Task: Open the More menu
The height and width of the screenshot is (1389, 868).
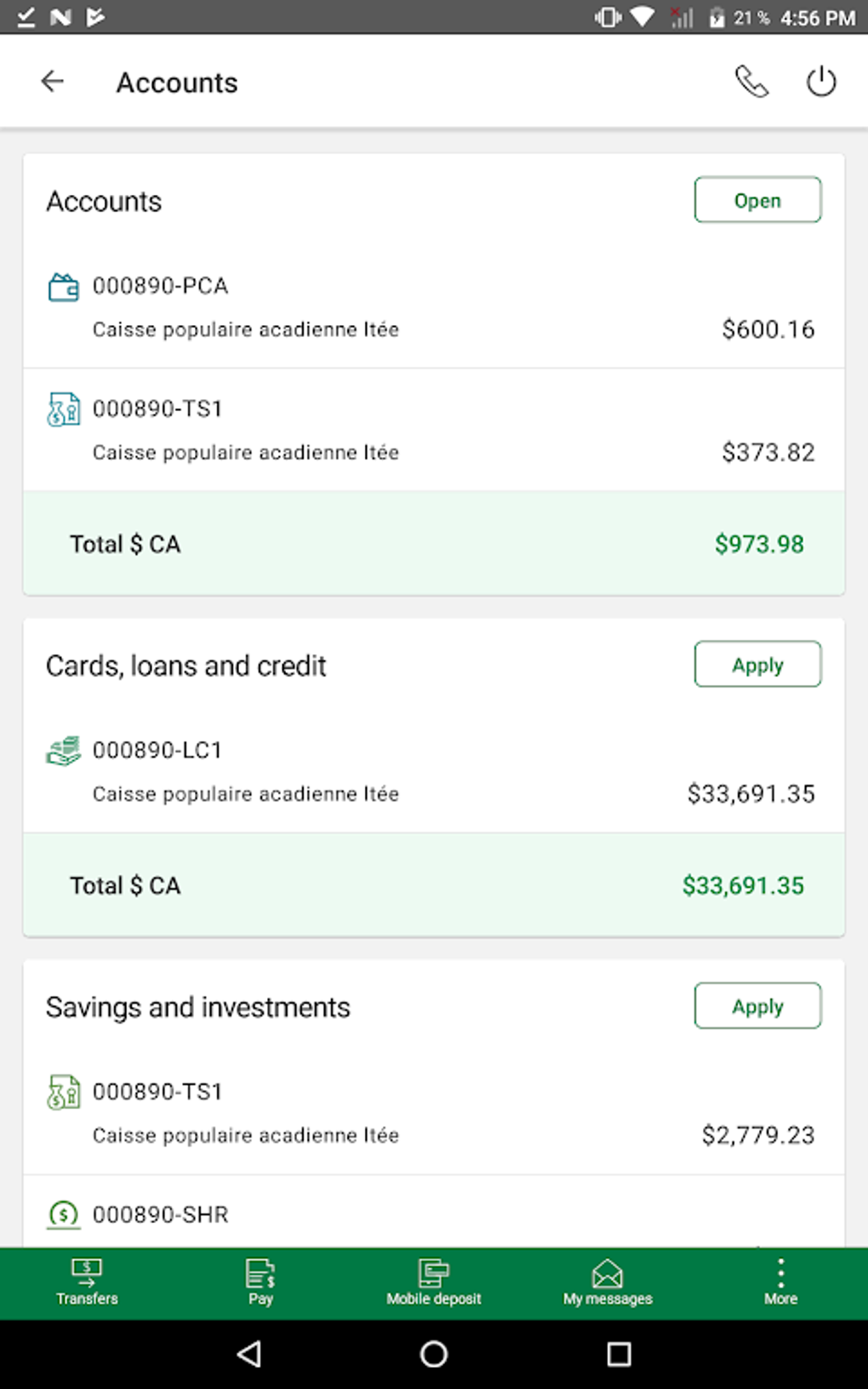Action: (x=780, y=1283)
